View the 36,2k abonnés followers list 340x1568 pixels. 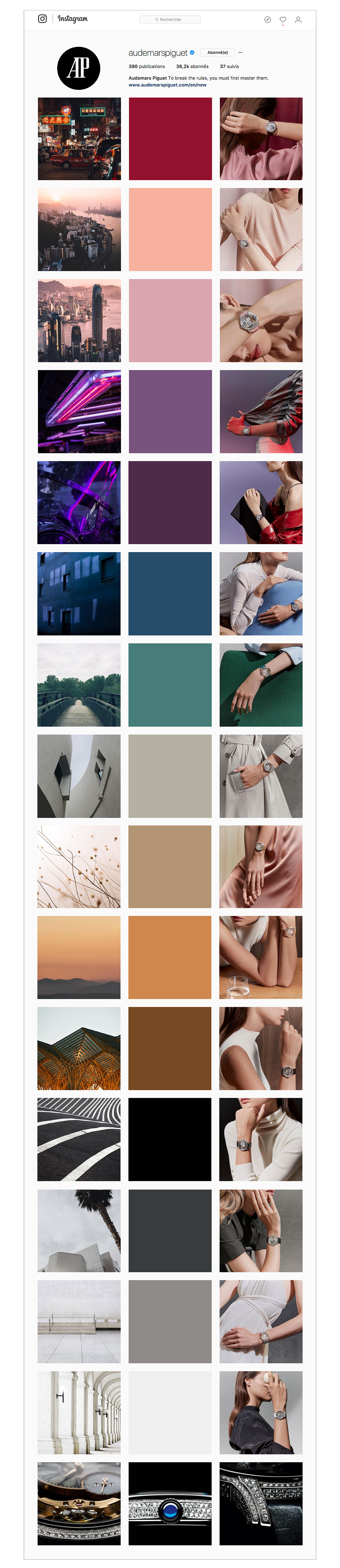tap(192, 66)
